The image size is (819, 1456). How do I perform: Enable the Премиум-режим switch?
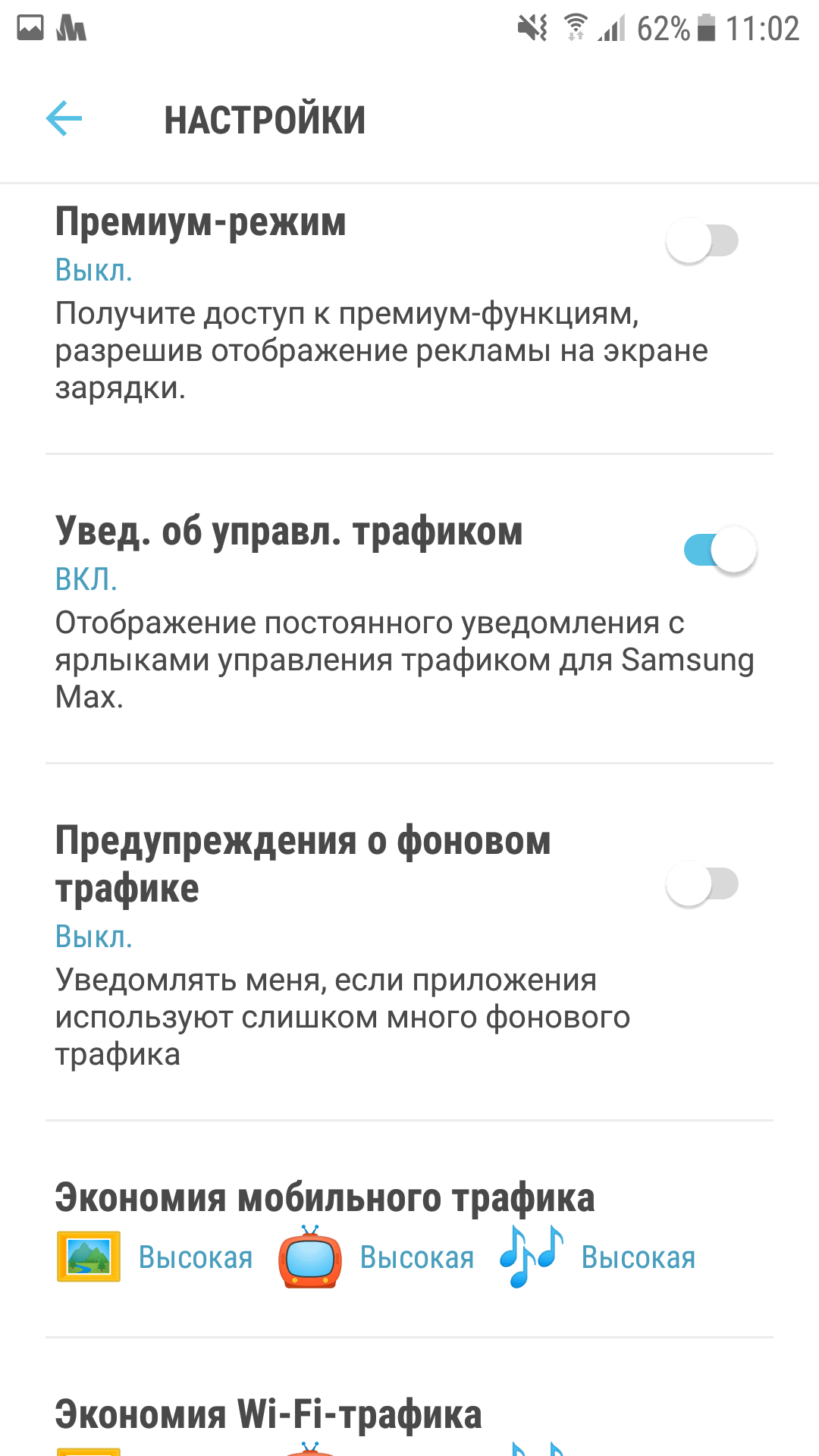[702, 241]
